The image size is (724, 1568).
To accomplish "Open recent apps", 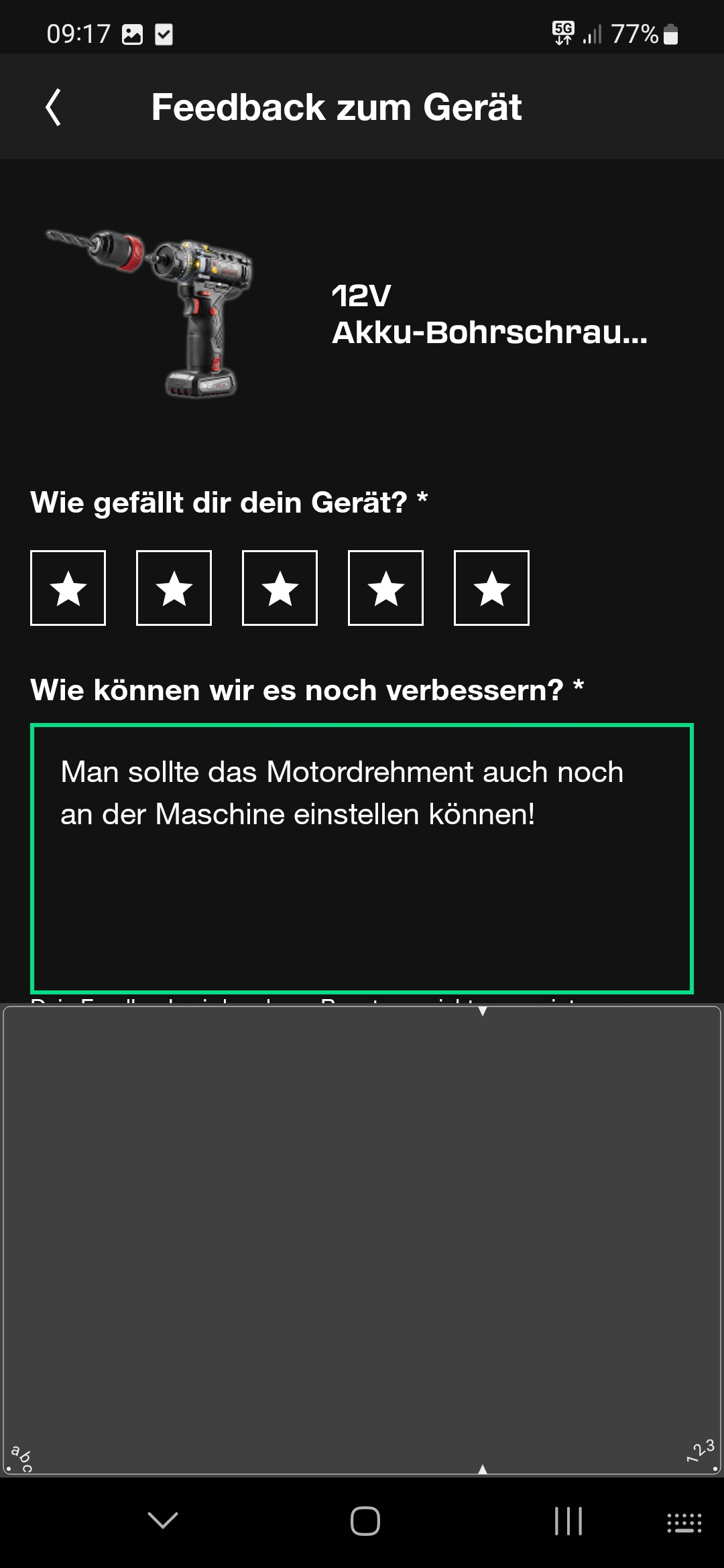I will pyautogui.click(x=568, y=1520).
